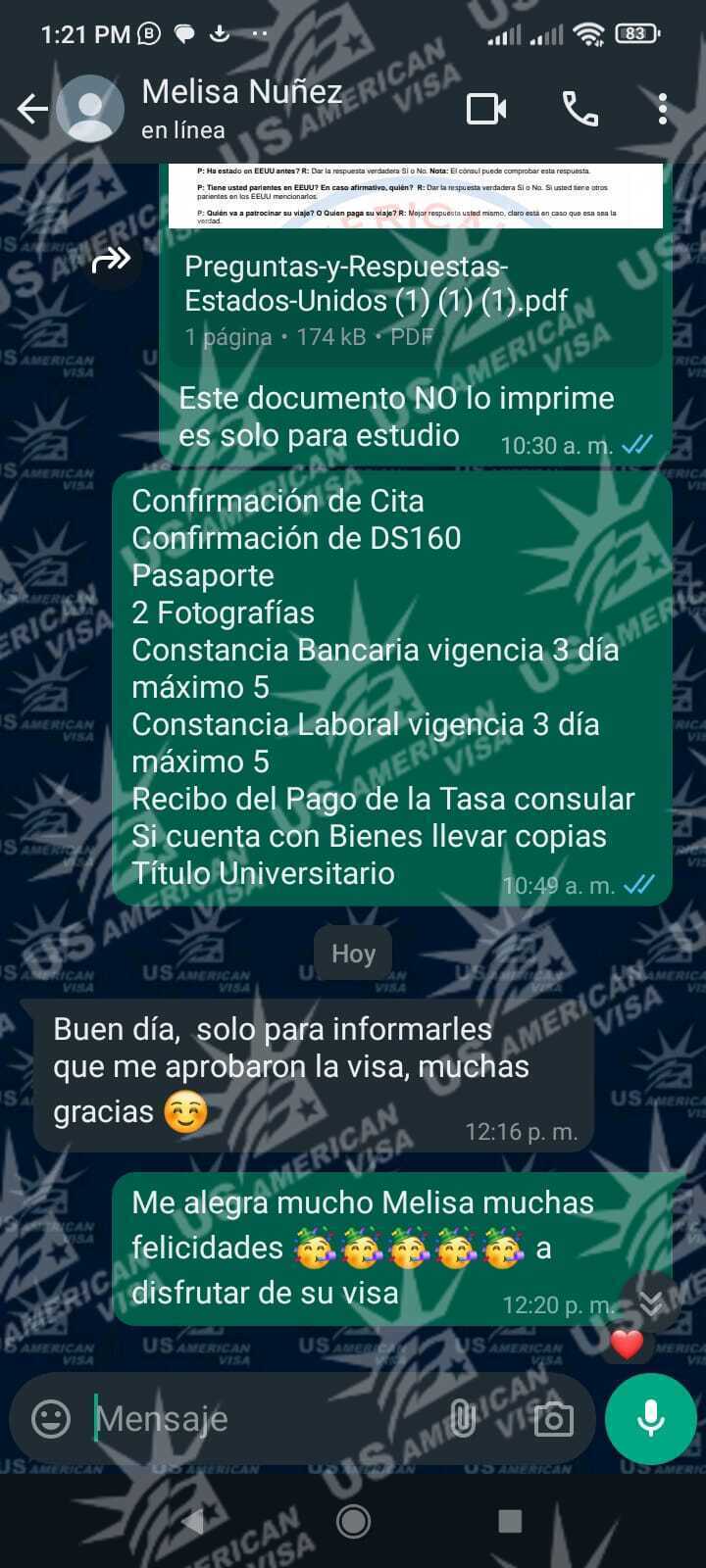
Task: Open recent apps from navigation bar
Action: [510, 1521]
